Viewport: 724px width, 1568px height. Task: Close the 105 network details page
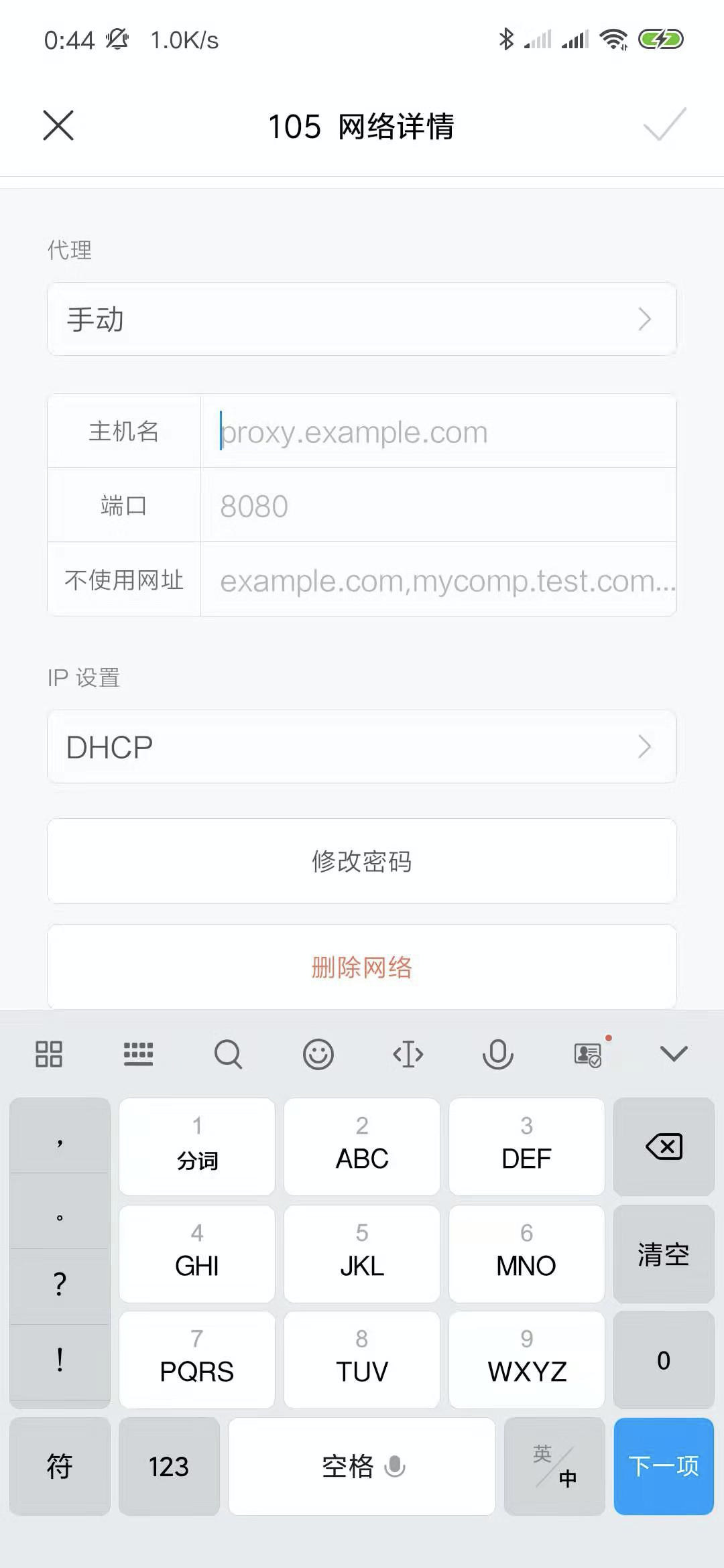coord(58,125)
